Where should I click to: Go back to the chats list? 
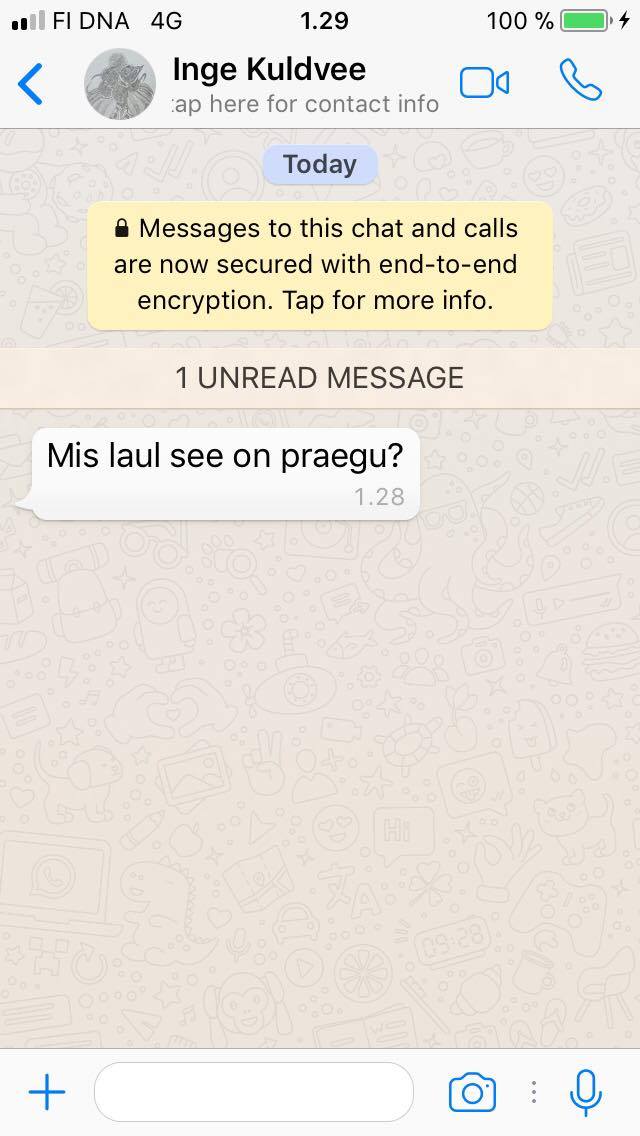click(x=30, y=84)
